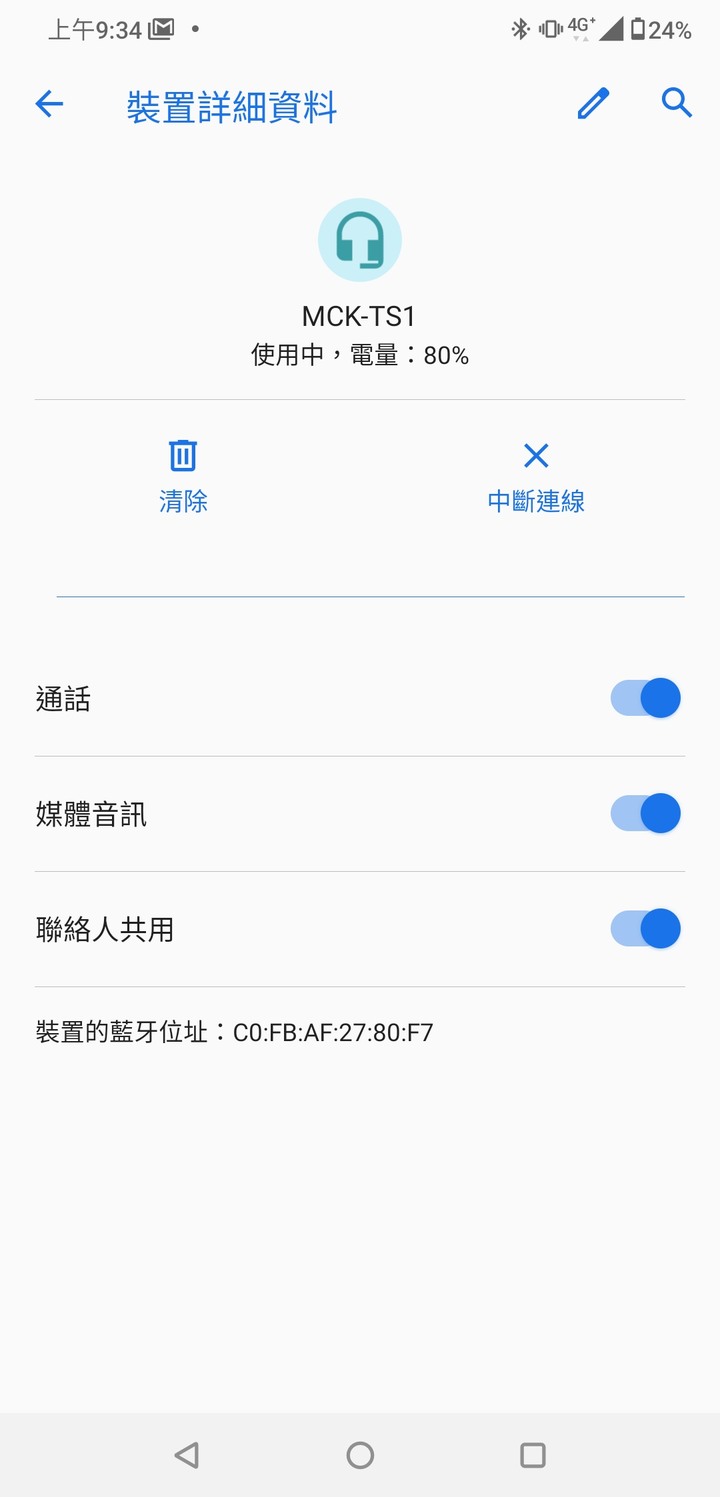Turn off the 通話 switch

646,698
